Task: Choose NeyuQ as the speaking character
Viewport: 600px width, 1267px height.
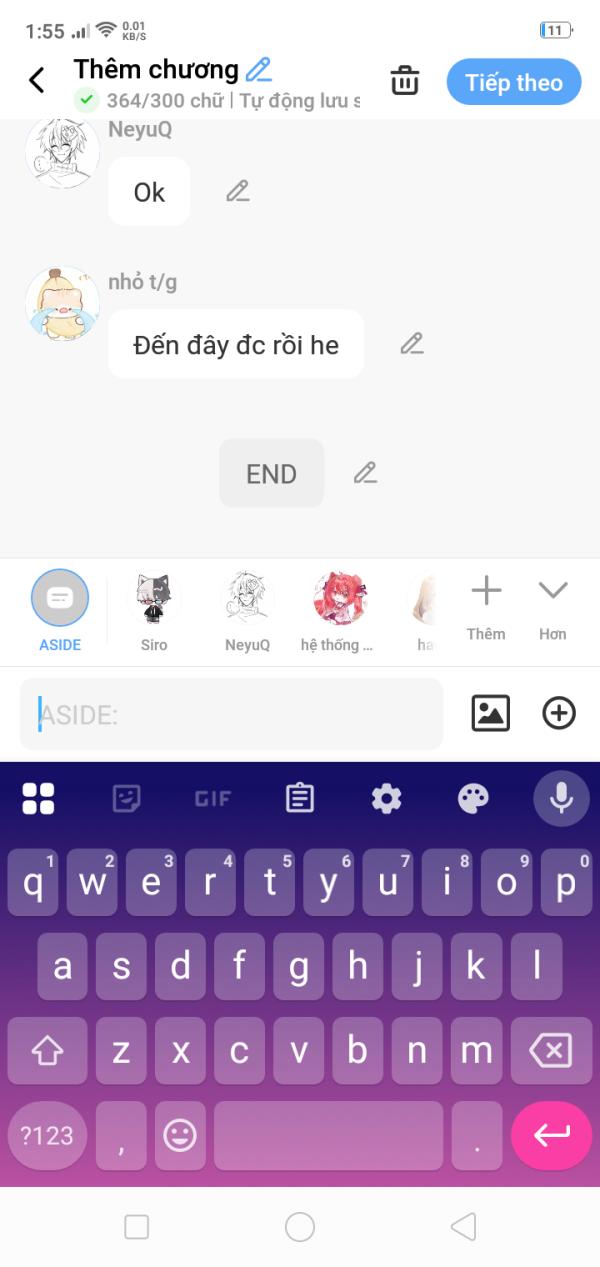Action: 247,610
